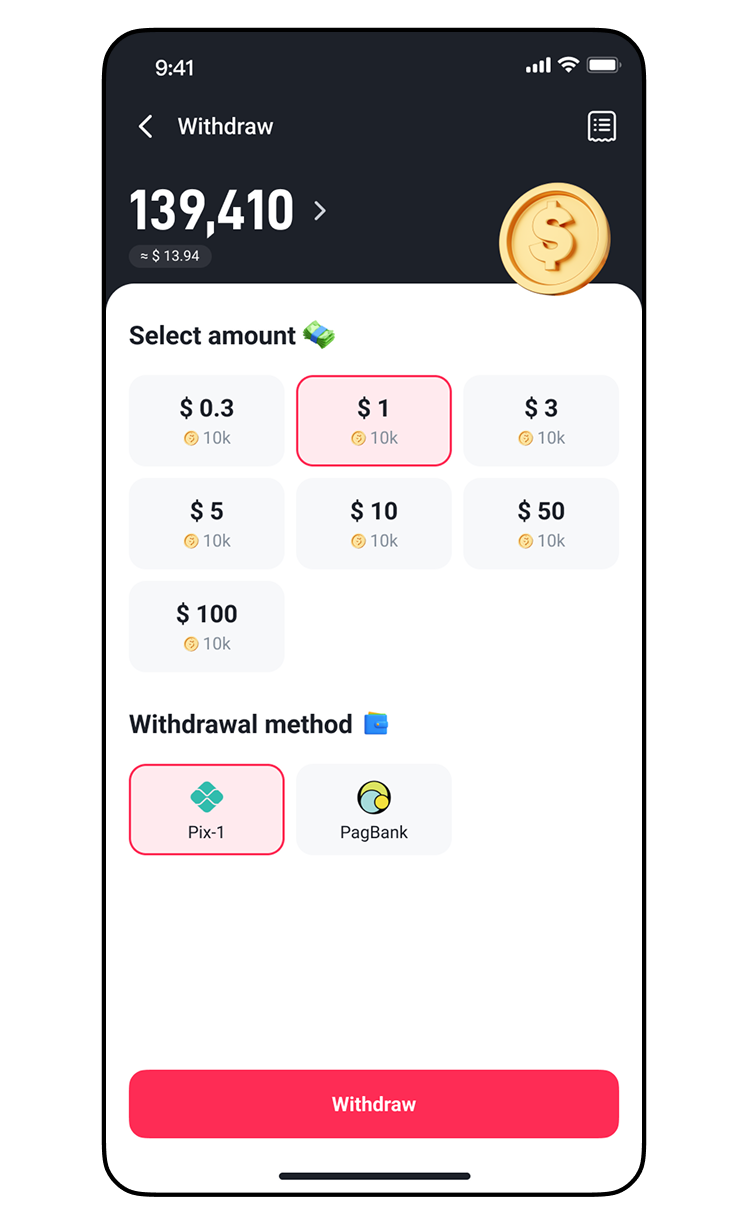Select the $ 0.3 amount
This screenshot has width=742, height=1224.
[207, 420]
